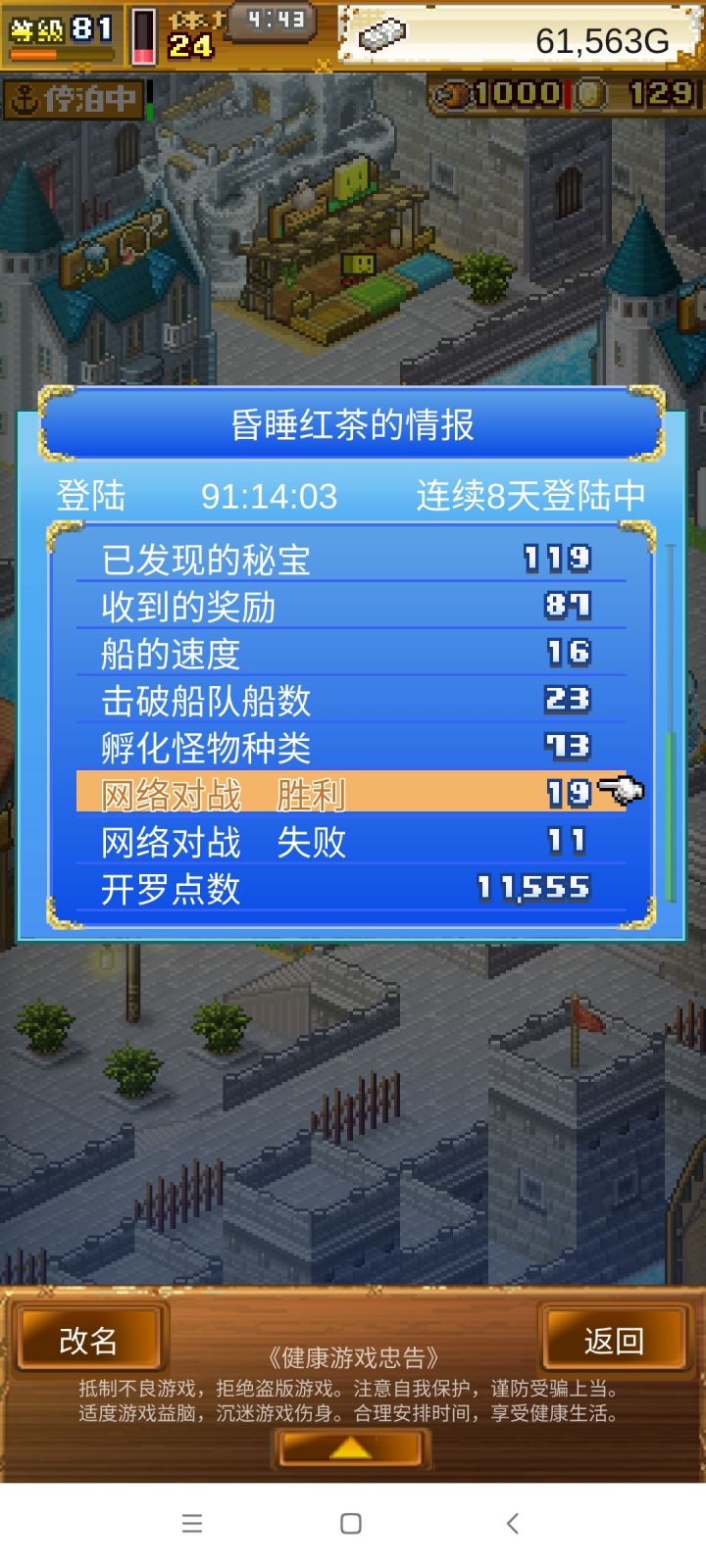This screenshot has width=706, height=1568.
Task: Expand the orange up-arrow panel at bottom
Action: [x=350, y=1448]
